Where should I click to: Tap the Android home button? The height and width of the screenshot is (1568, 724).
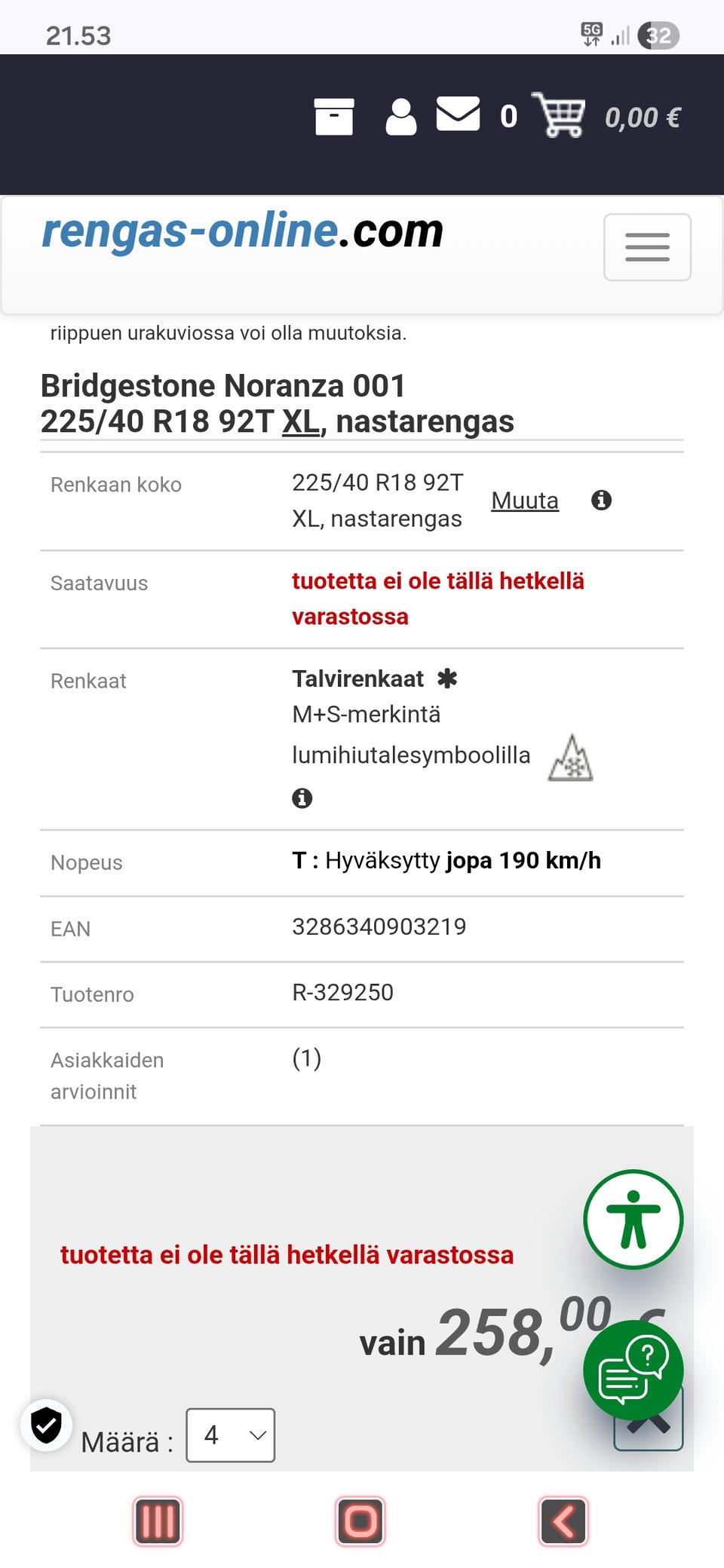click(x=360, y=1521)
